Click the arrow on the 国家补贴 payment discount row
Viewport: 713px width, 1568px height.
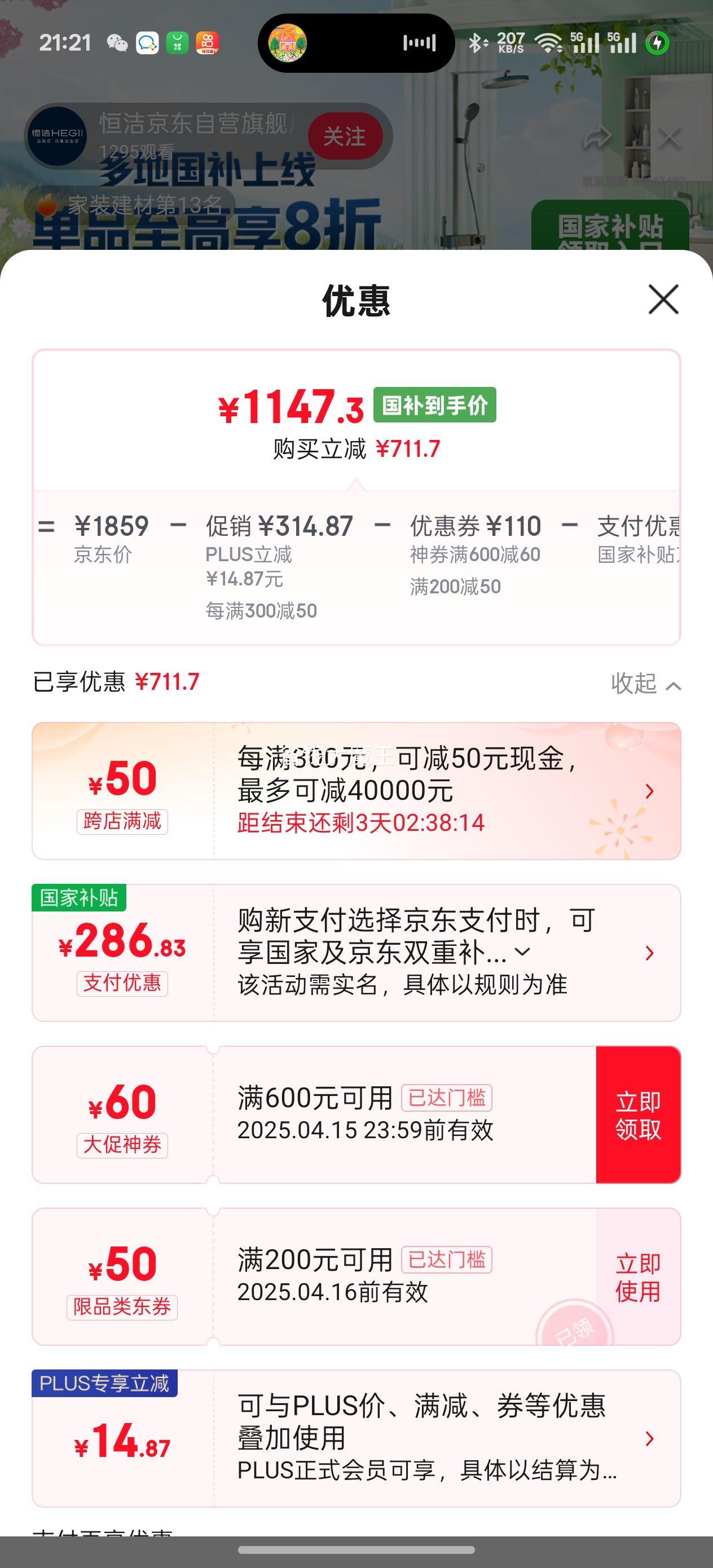coord(649,954)
